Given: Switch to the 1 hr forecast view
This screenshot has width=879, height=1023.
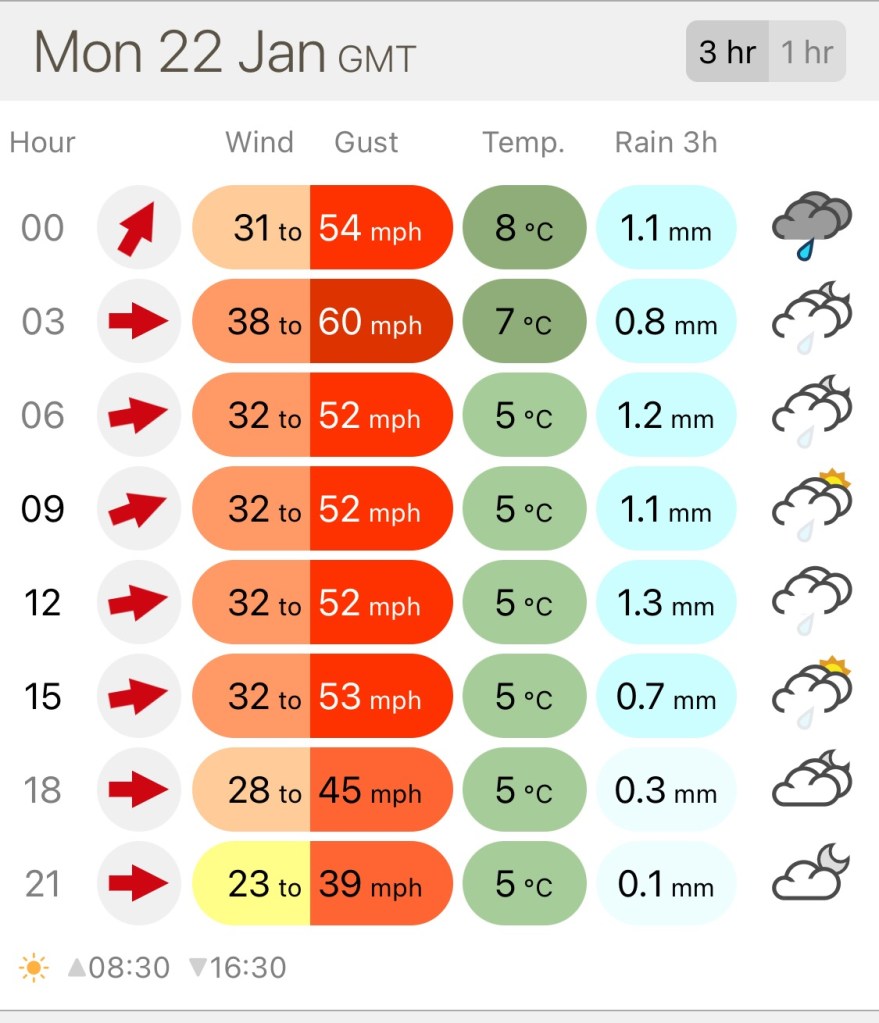Looking at the screenshot, I should click(807, 52).
